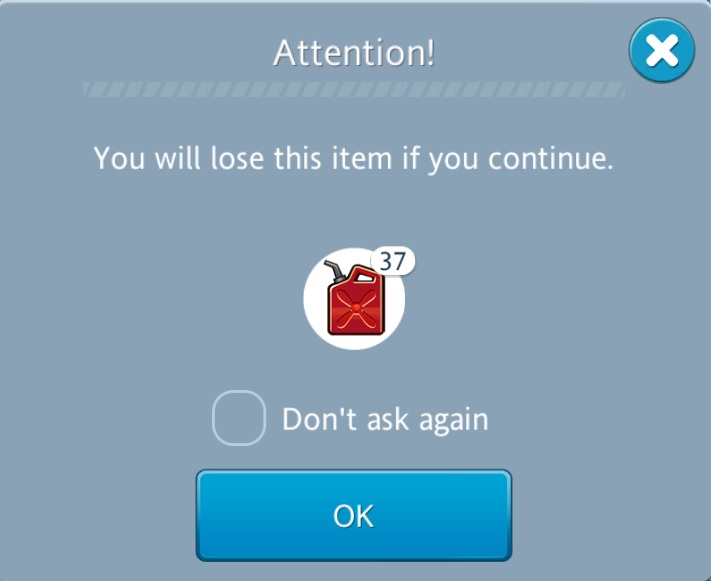711x581 pixels.
Task: Confirm with the OK button
Action: pos(353,515)
